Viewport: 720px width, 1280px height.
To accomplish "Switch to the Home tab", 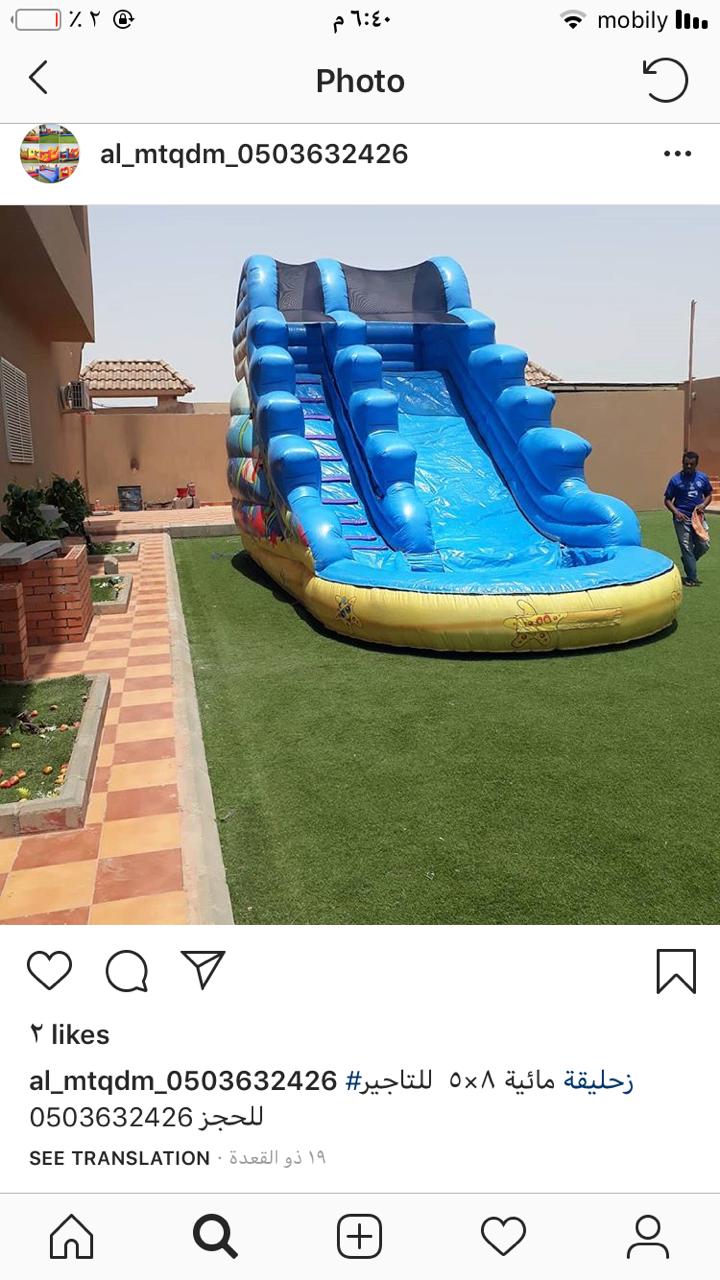I will (x=72, y=1237).
